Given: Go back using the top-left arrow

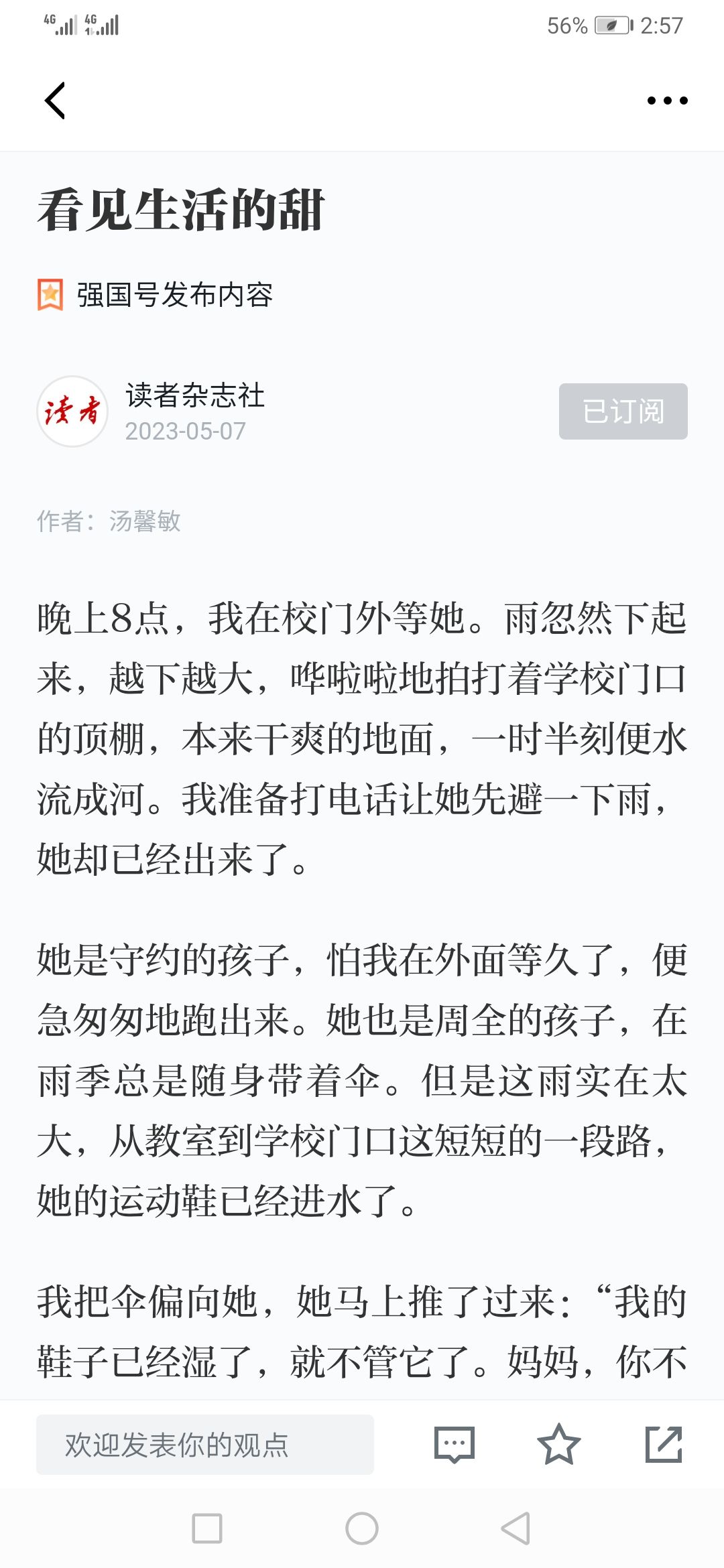Looking at the screenshot, I should [x=55, y=101].
